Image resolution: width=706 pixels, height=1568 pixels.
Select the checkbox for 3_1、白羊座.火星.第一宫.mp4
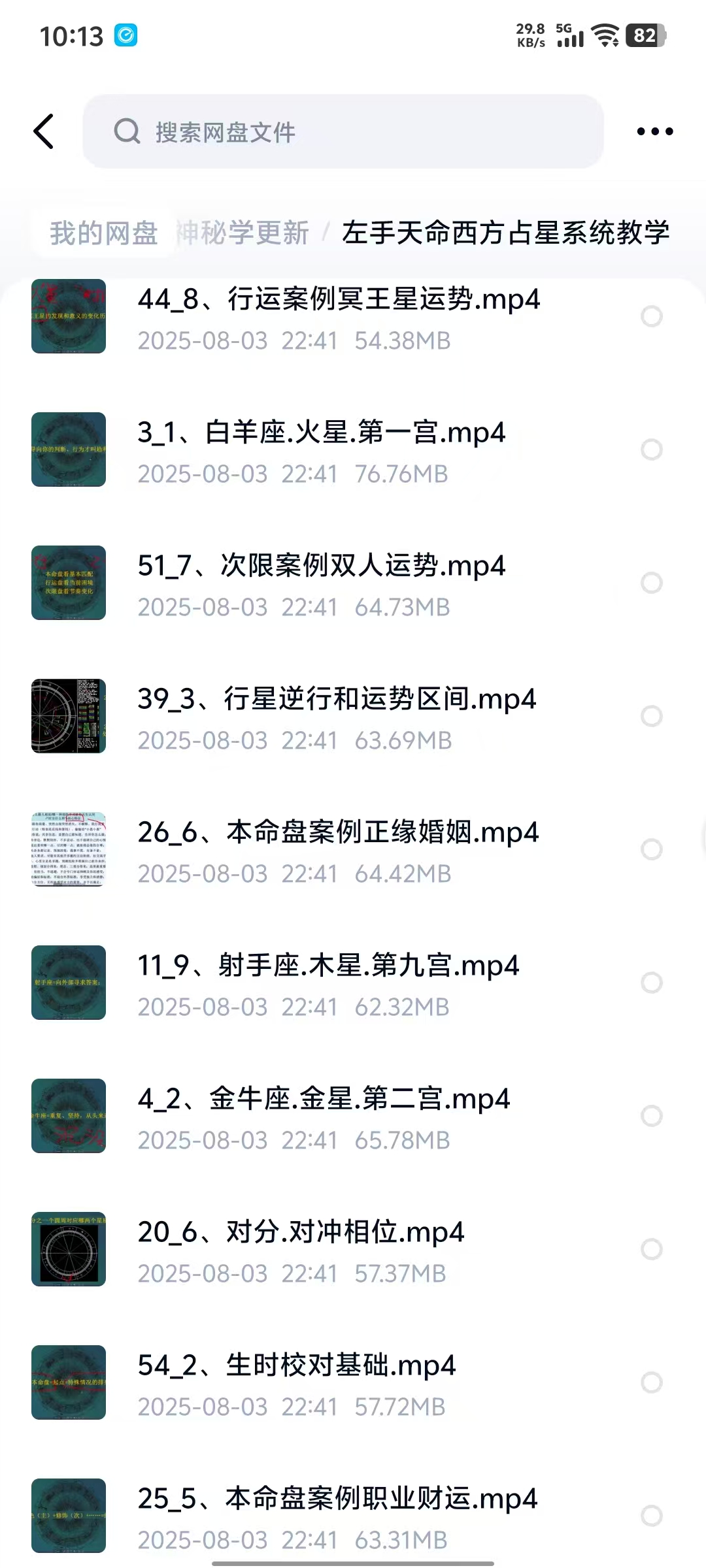coord(652,449)
